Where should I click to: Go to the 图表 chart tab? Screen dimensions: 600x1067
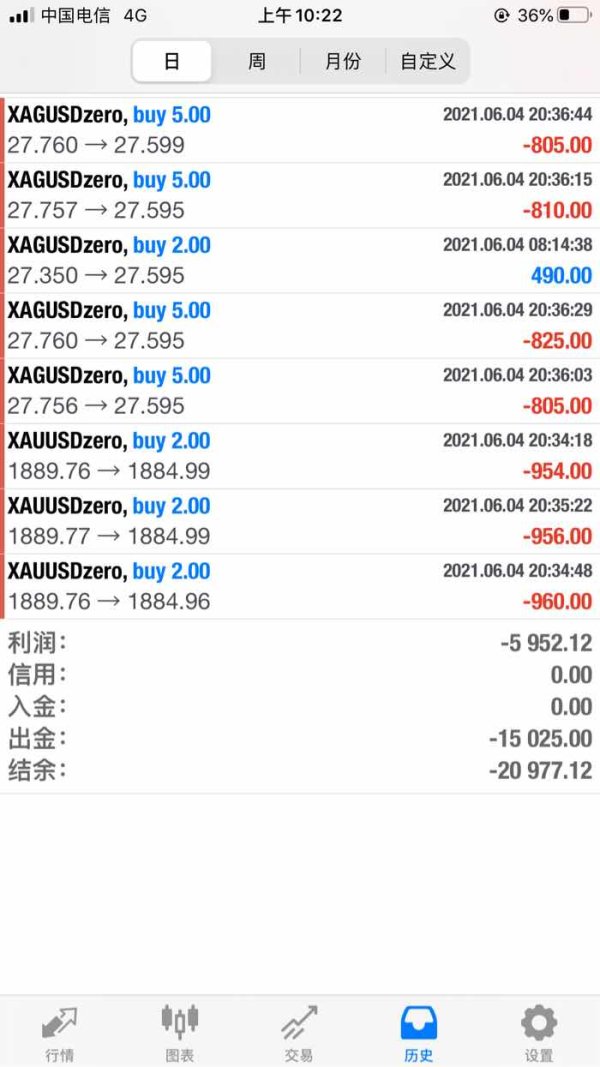pyautogui.click(x=180, y=1032)
